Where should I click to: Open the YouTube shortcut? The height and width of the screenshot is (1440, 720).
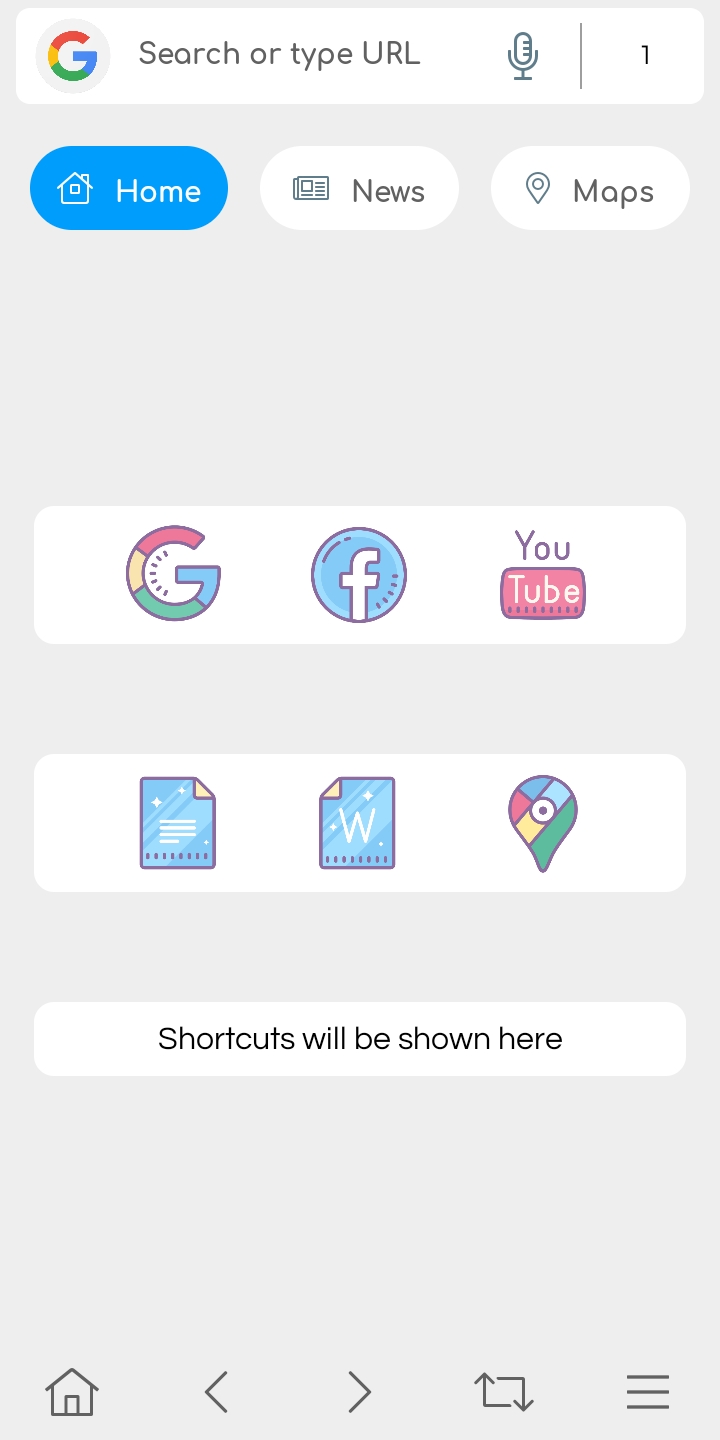pyautogui.click(x=543, y=575)
